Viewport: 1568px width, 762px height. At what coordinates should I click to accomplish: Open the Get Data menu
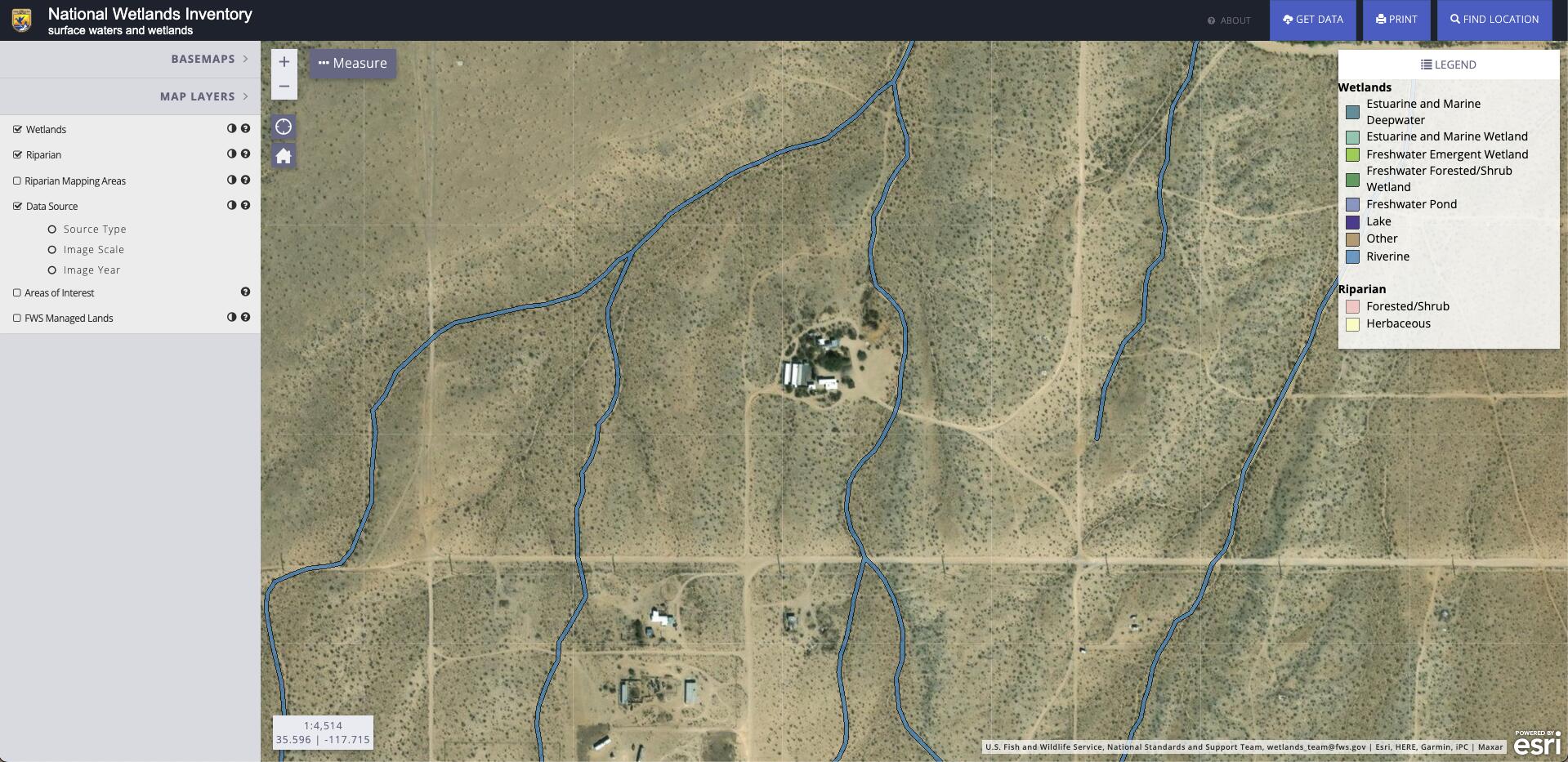[1312, 20]
